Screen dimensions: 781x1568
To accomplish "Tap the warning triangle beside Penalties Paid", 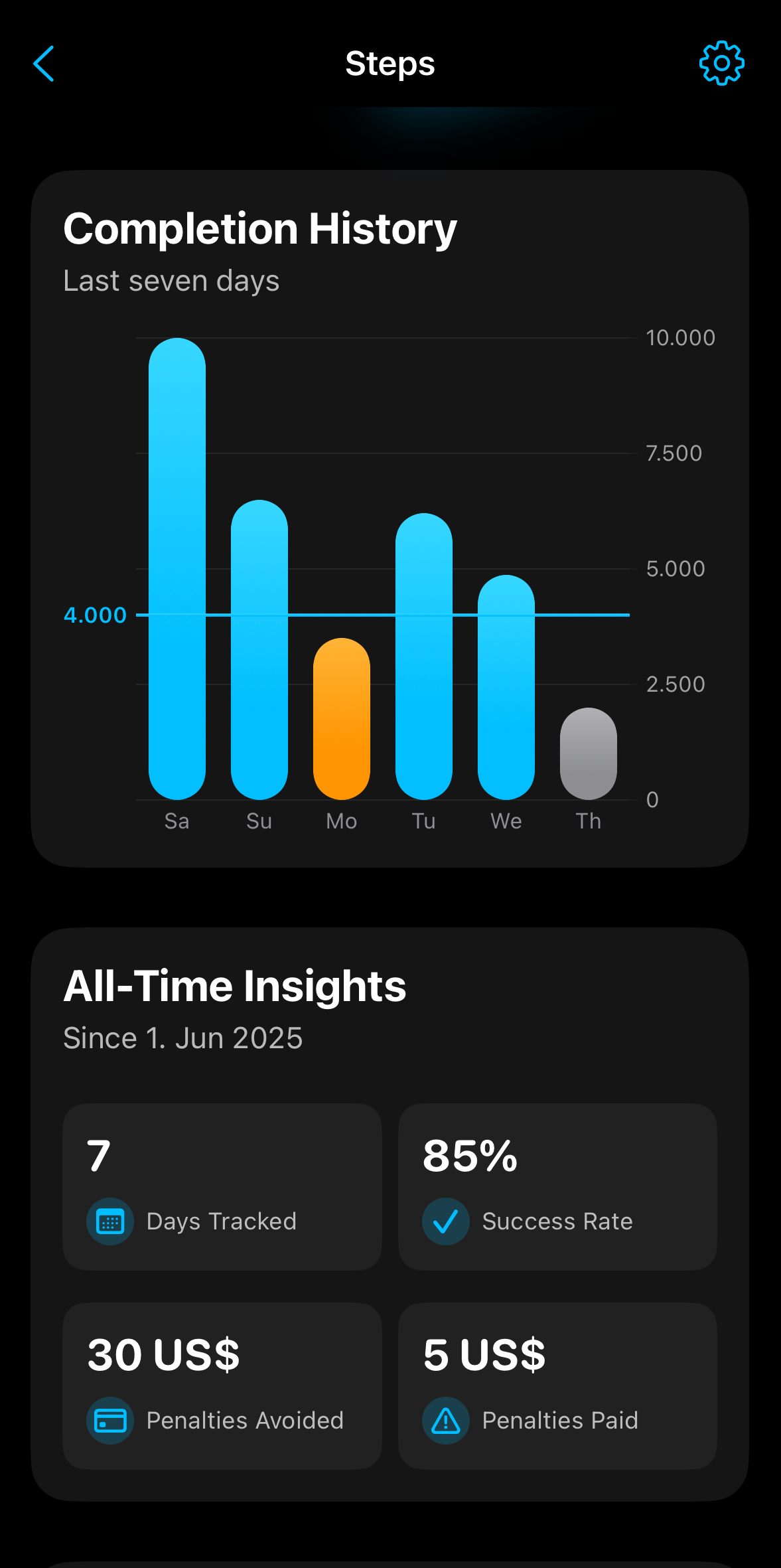I will tap(445, 1421).
